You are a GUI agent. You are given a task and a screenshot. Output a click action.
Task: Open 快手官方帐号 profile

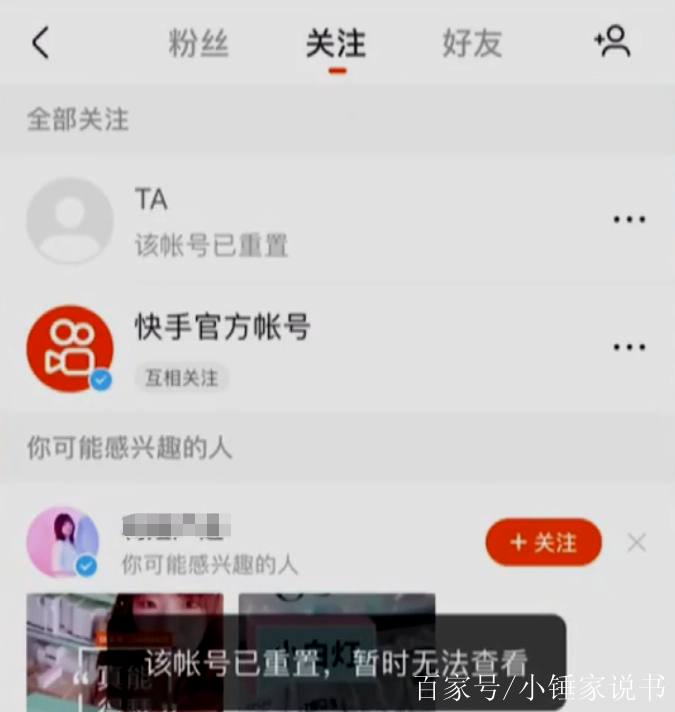tap(222, 327)
